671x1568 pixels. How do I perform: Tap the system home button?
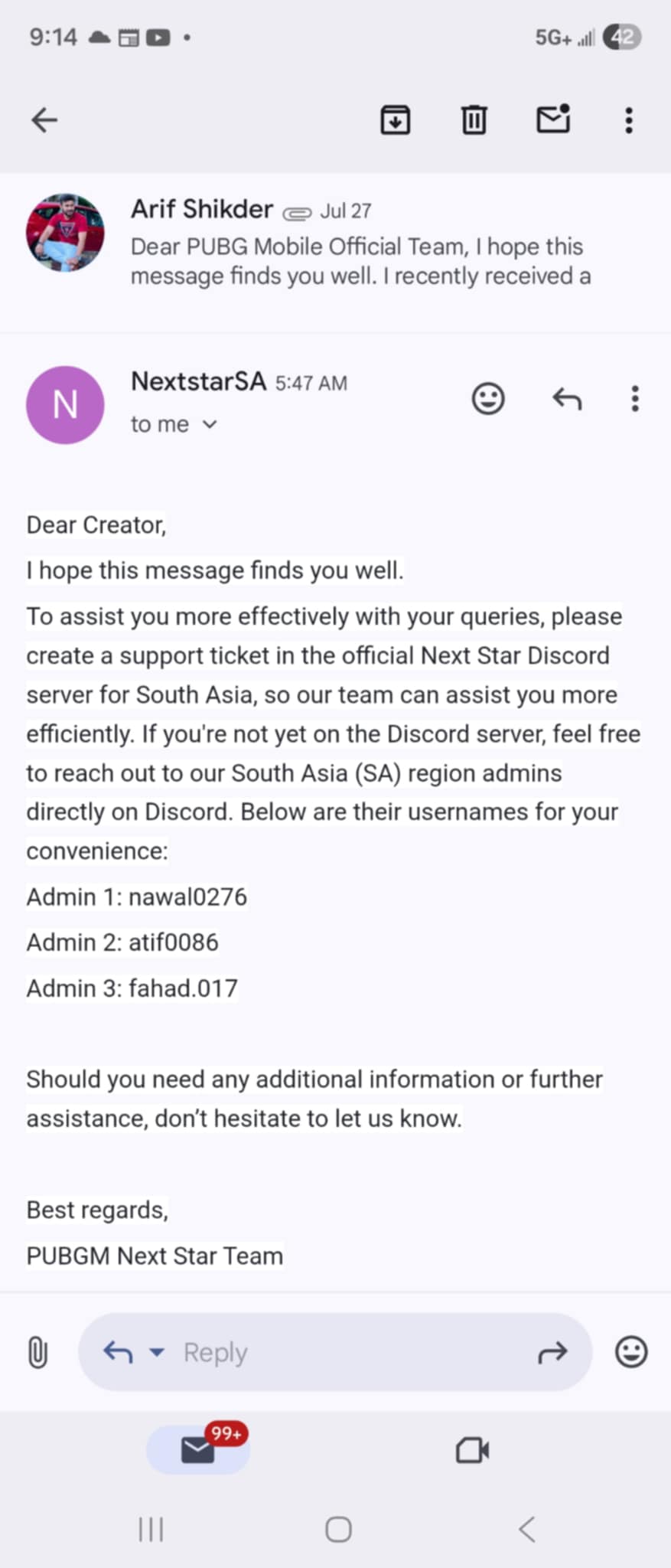click(x=338, y=1530)
